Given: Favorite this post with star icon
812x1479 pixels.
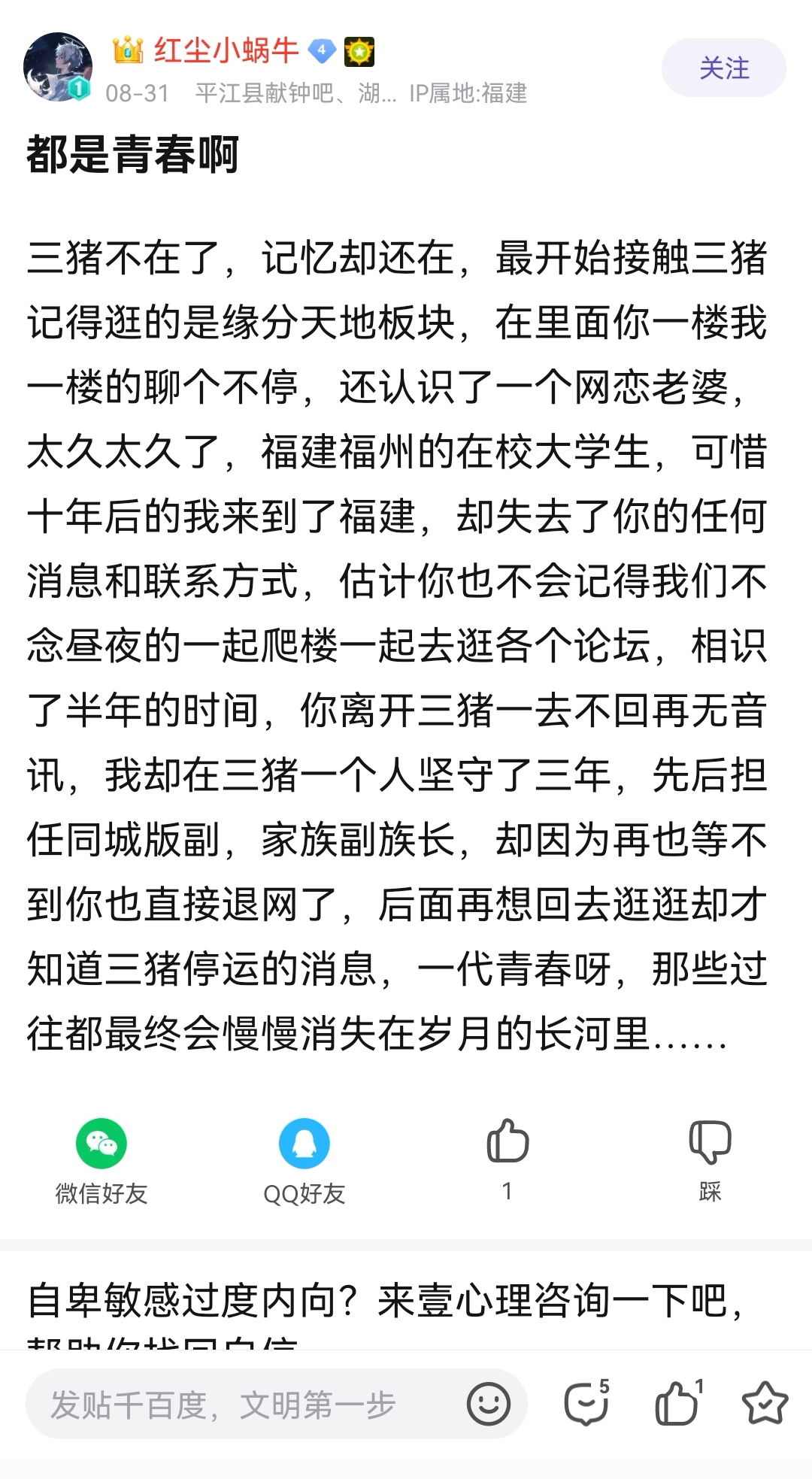Looking at the screenshot, I should tap(765, 1402).
